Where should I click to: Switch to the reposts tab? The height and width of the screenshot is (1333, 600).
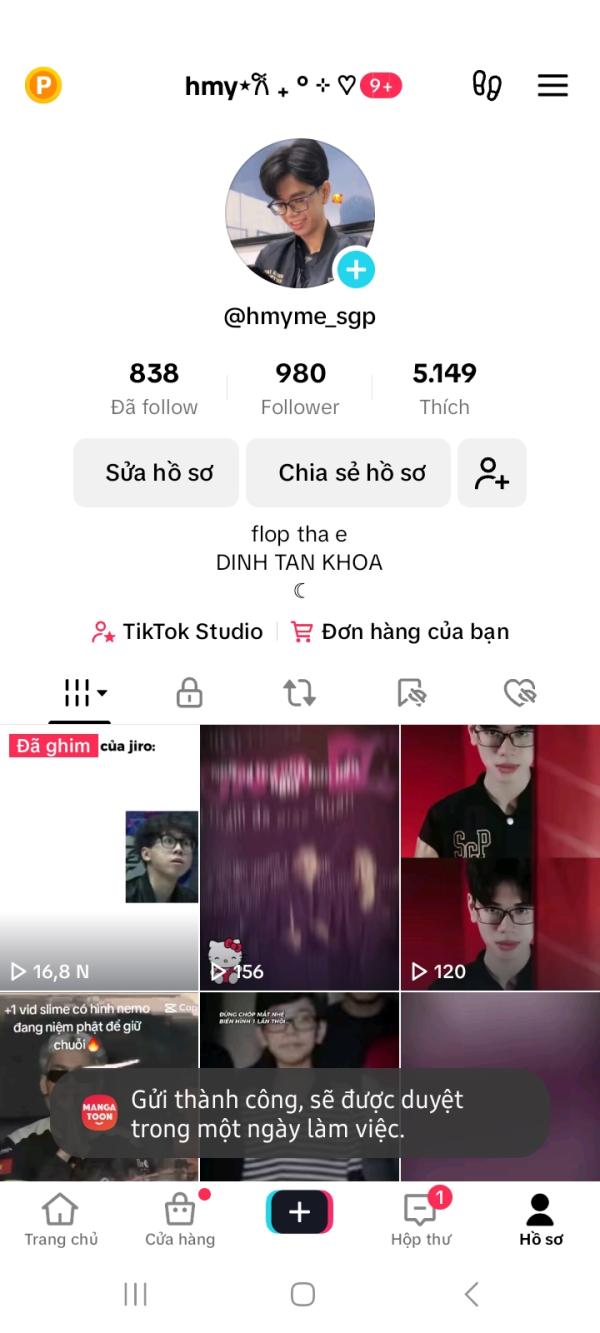point(300,692)
